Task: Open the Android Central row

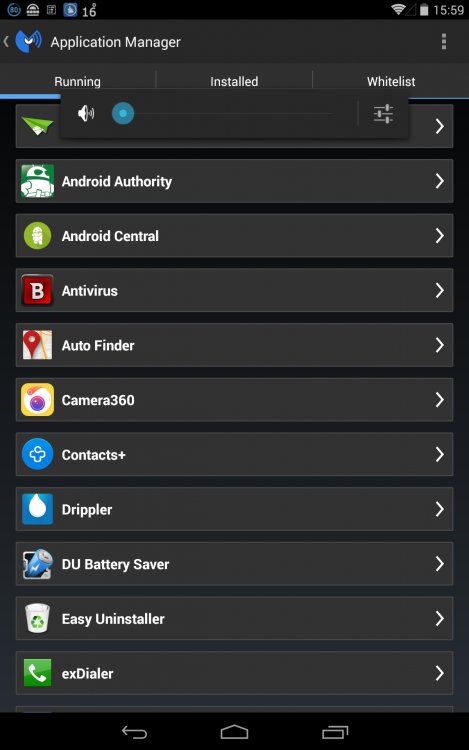Action: (234, 236)
